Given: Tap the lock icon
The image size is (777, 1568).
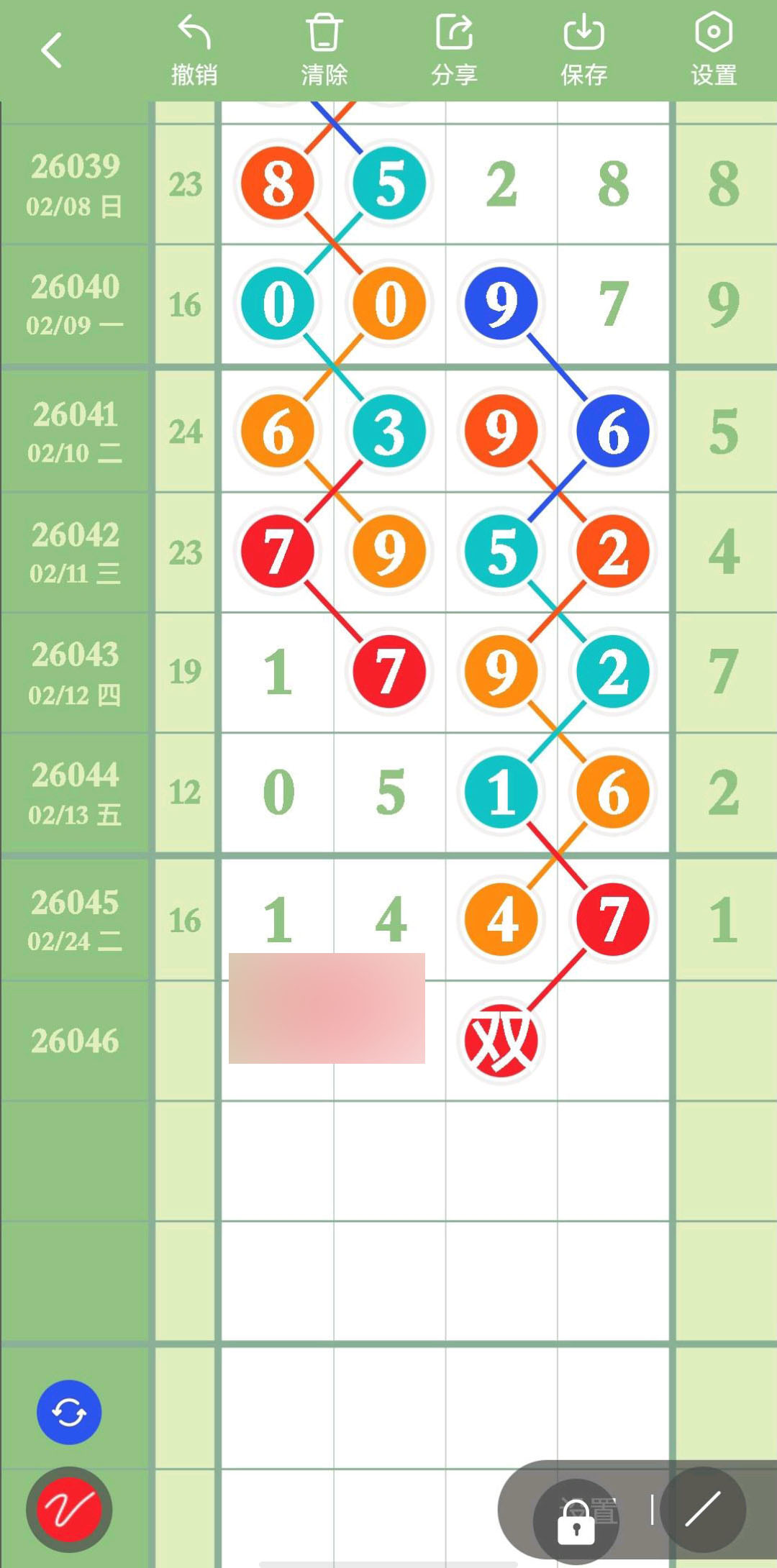Looking at the screenshot, I should point(576,1521).
